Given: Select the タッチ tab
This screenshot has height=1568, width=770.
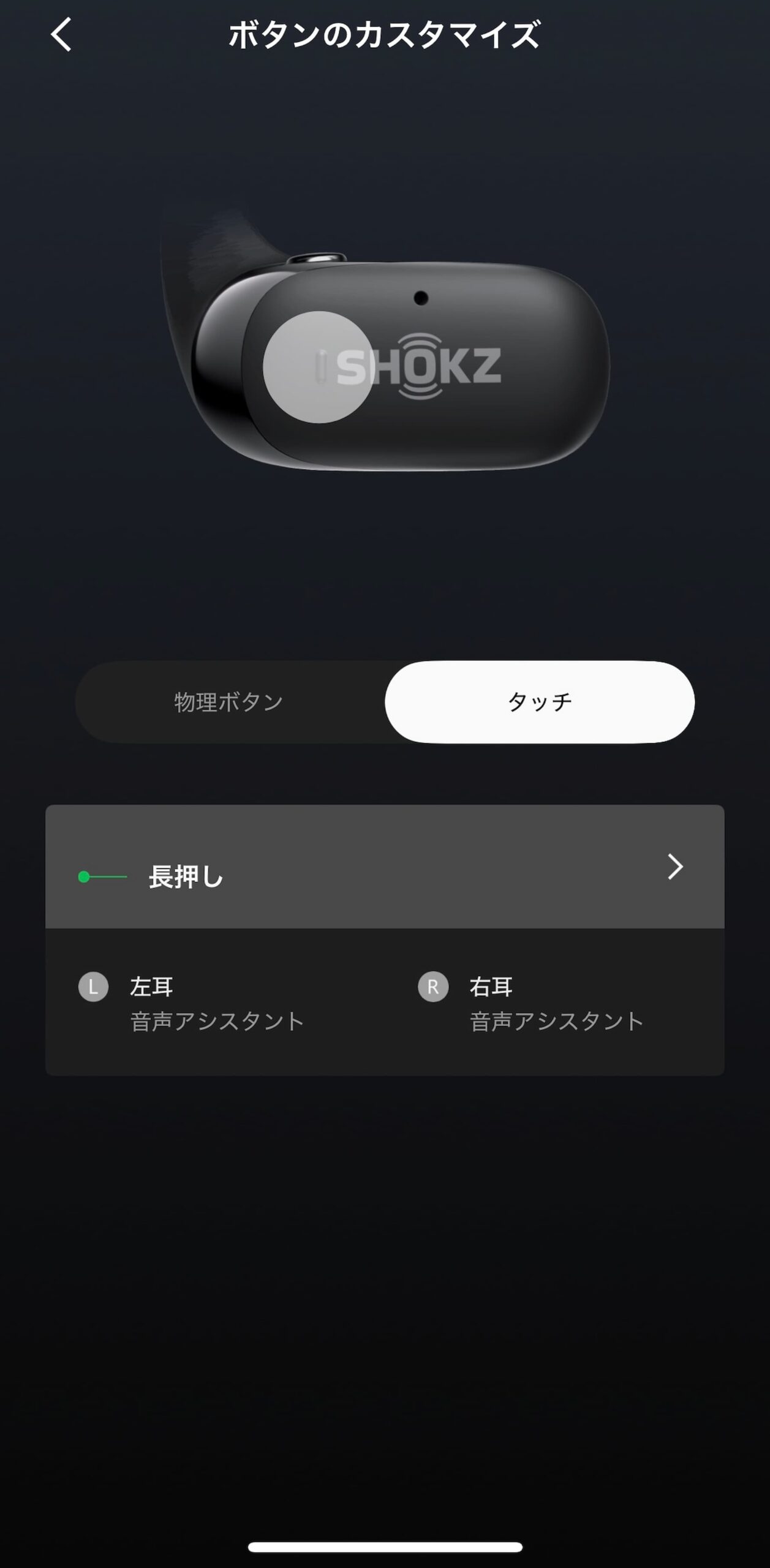Looking at the screenshot, I should click(539, 702).
